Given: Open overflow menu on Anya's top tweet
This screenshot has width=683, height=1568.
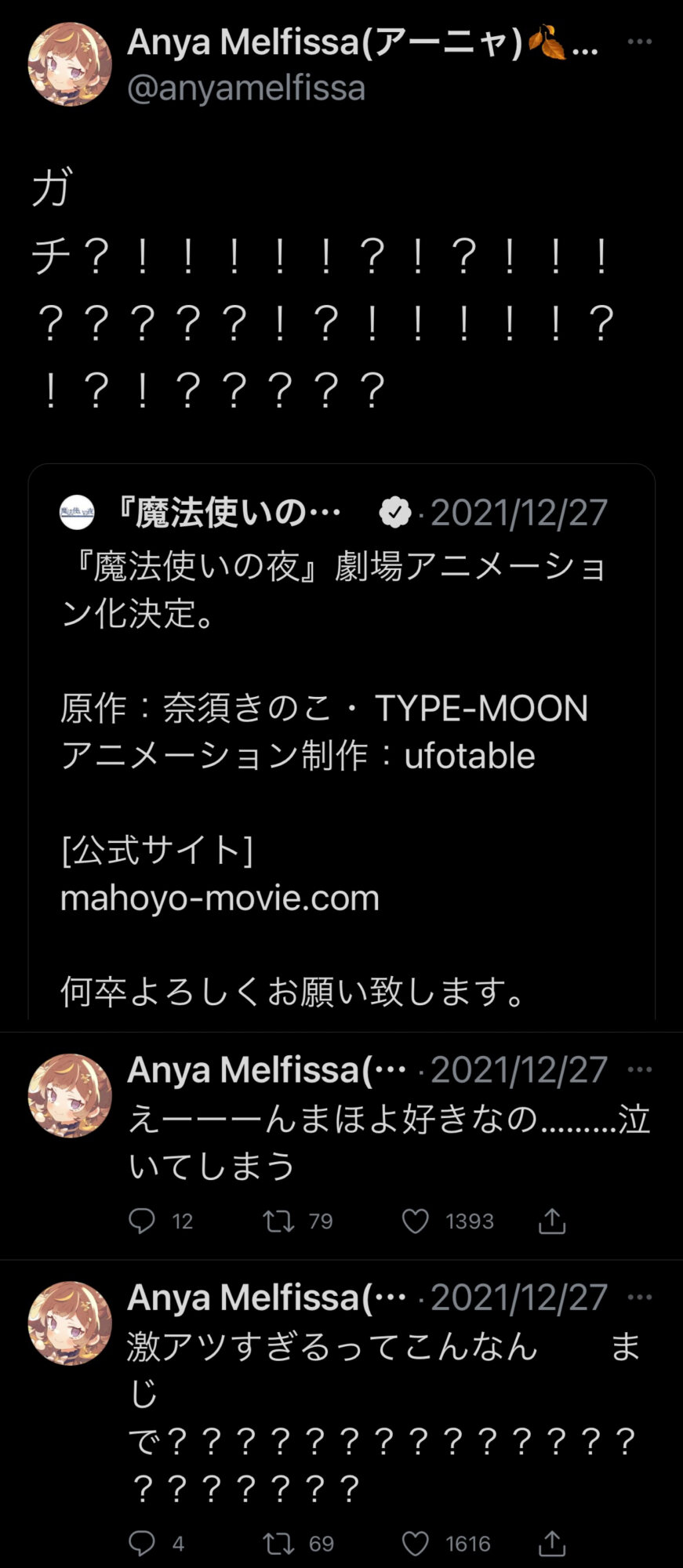Looking at the screenshot, I should click(x=640, y=42).
